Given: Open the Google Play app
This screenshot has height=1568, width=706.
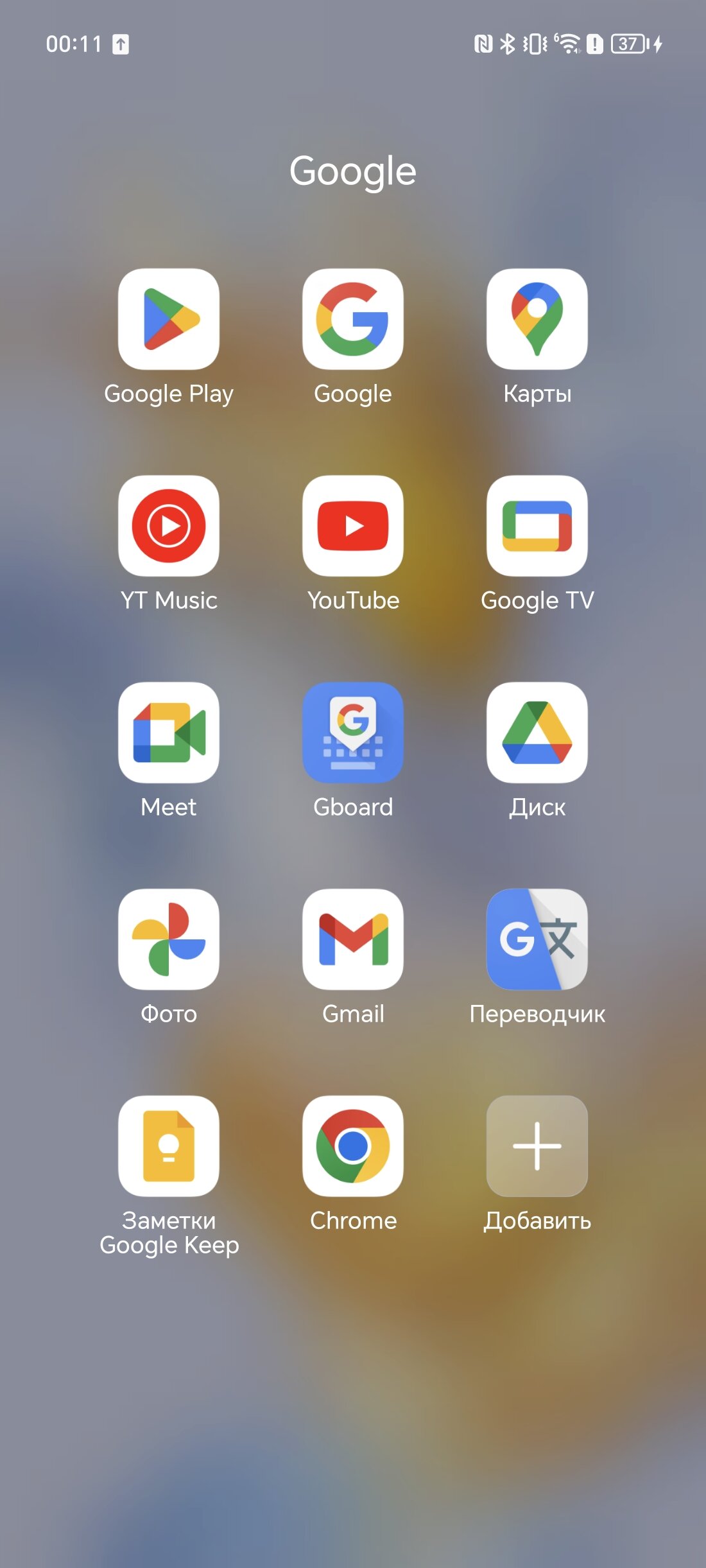Looking at the screenshot, I should (x=169, y=319).
